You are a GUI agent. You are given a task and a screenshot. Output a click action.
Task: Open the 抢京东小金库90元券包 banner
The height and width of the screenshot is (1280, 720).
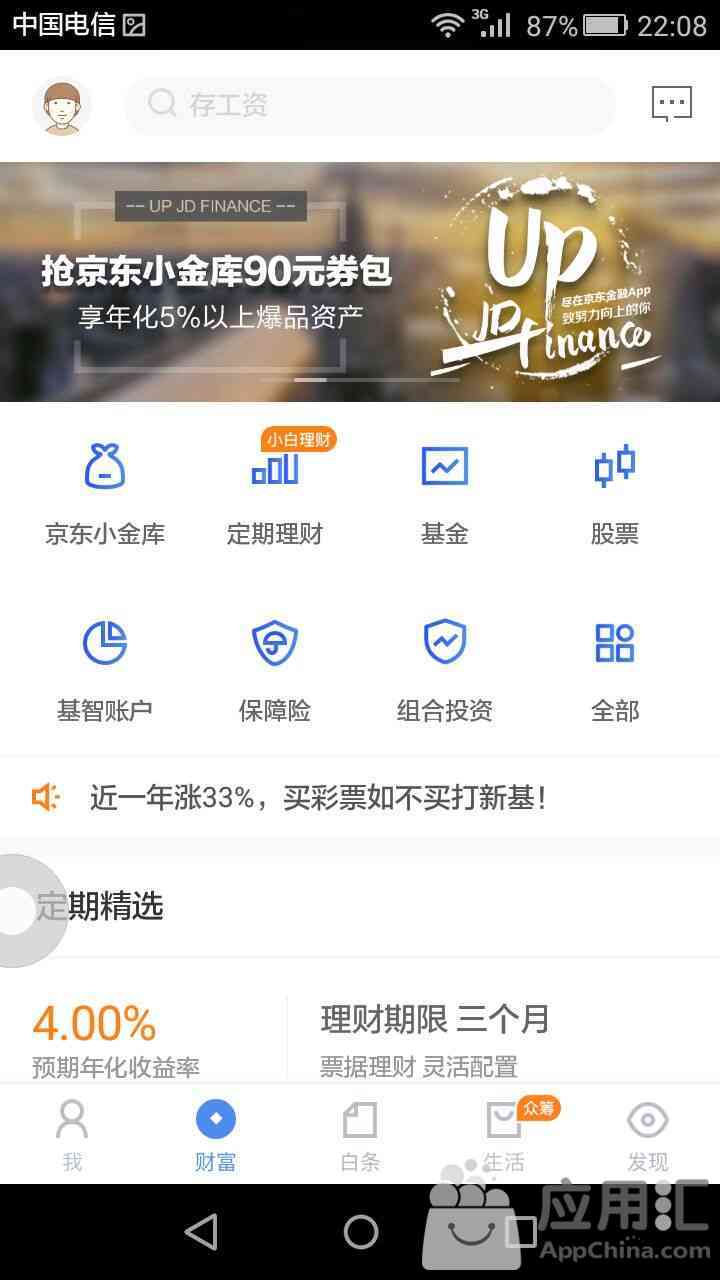click(360, 282)
